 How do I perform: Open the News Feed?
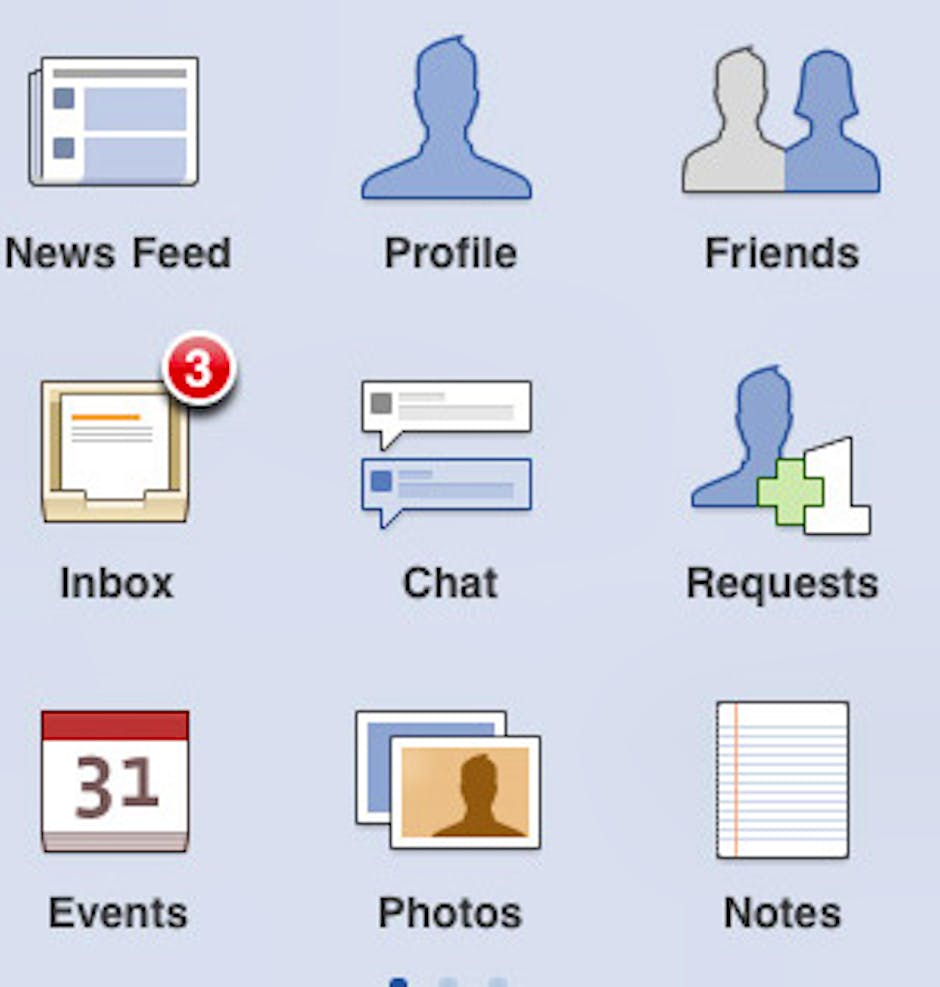point(115,124)
